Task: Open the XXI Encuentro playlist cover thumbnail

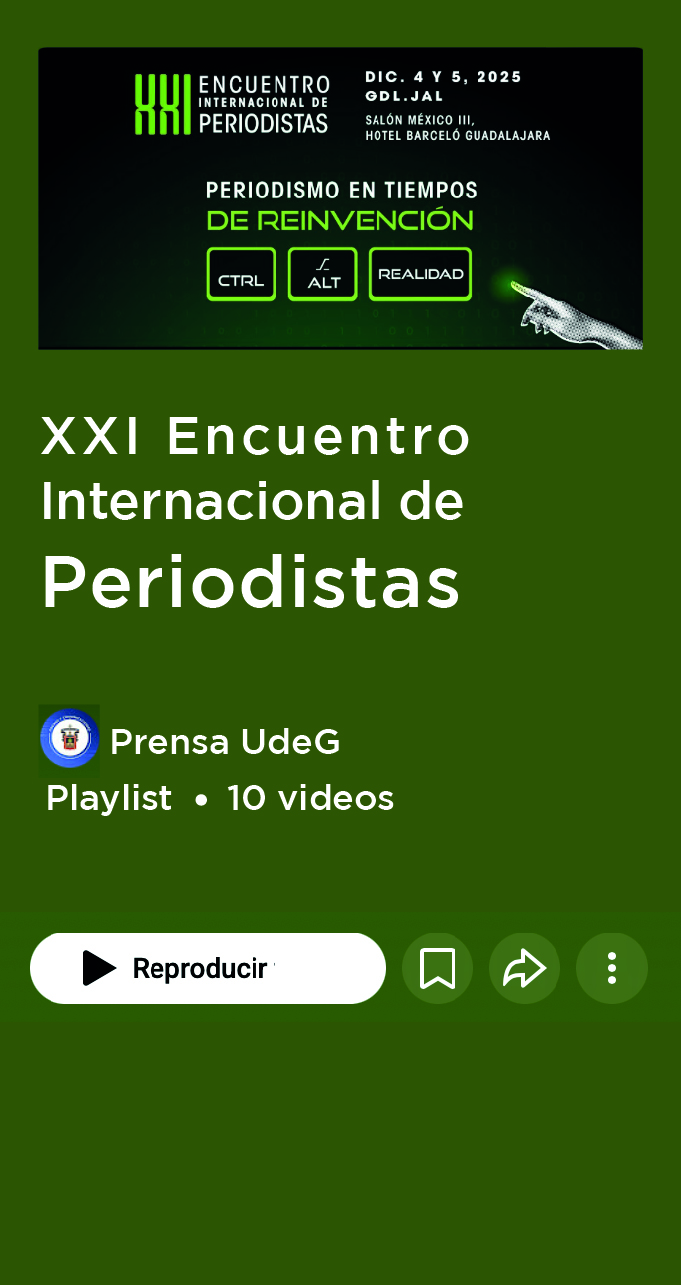Action: point(340,198)
